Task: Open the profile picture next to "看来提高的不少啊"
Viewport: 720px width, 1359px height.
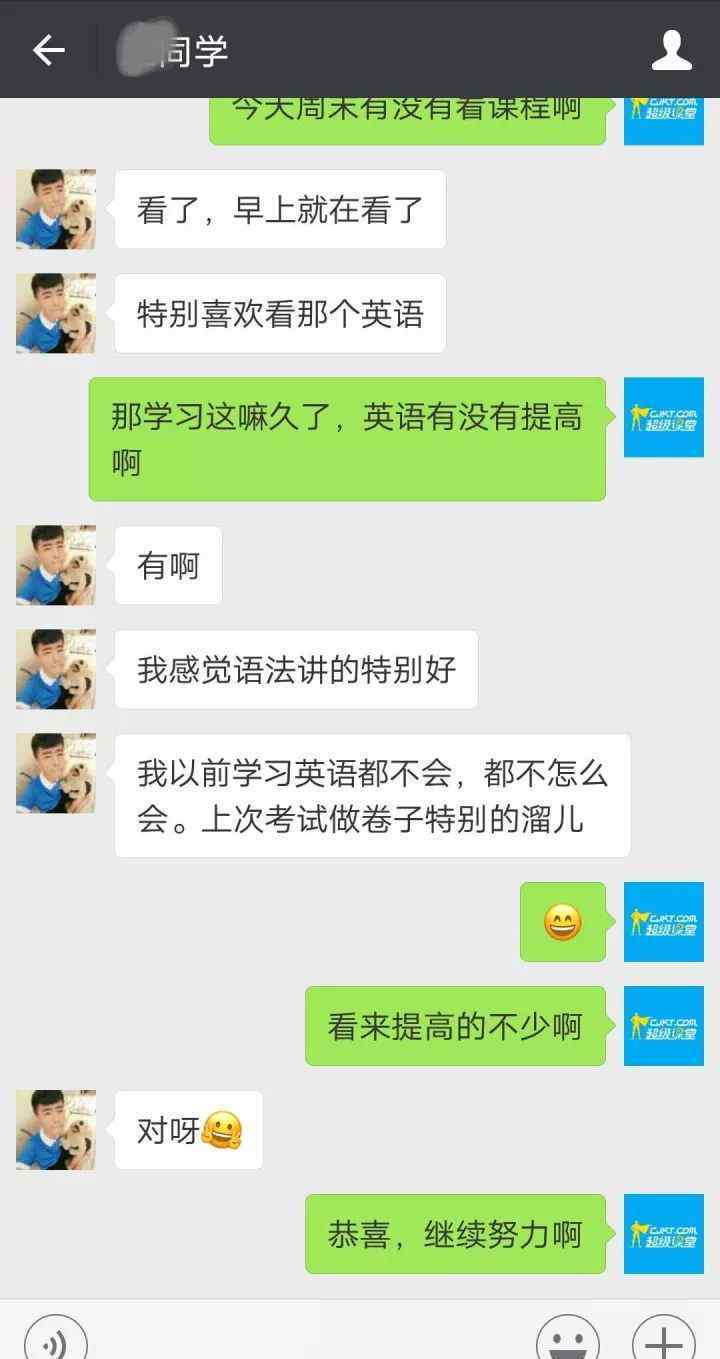Action: (x=663, y=1026)
